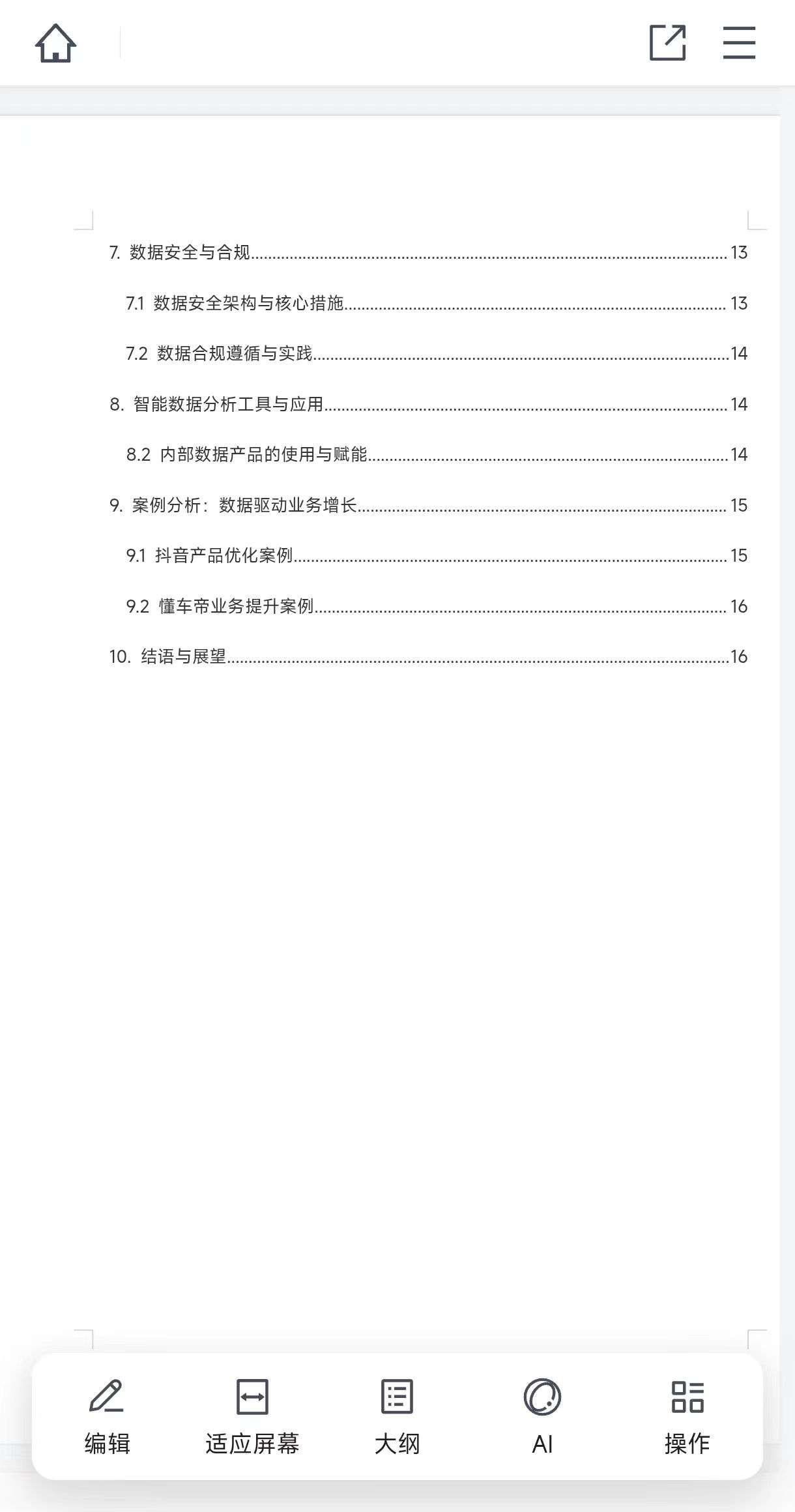This screenshot has height=1512, width=795.
Task: Go to the home screen icon
Action: (55, 43)
